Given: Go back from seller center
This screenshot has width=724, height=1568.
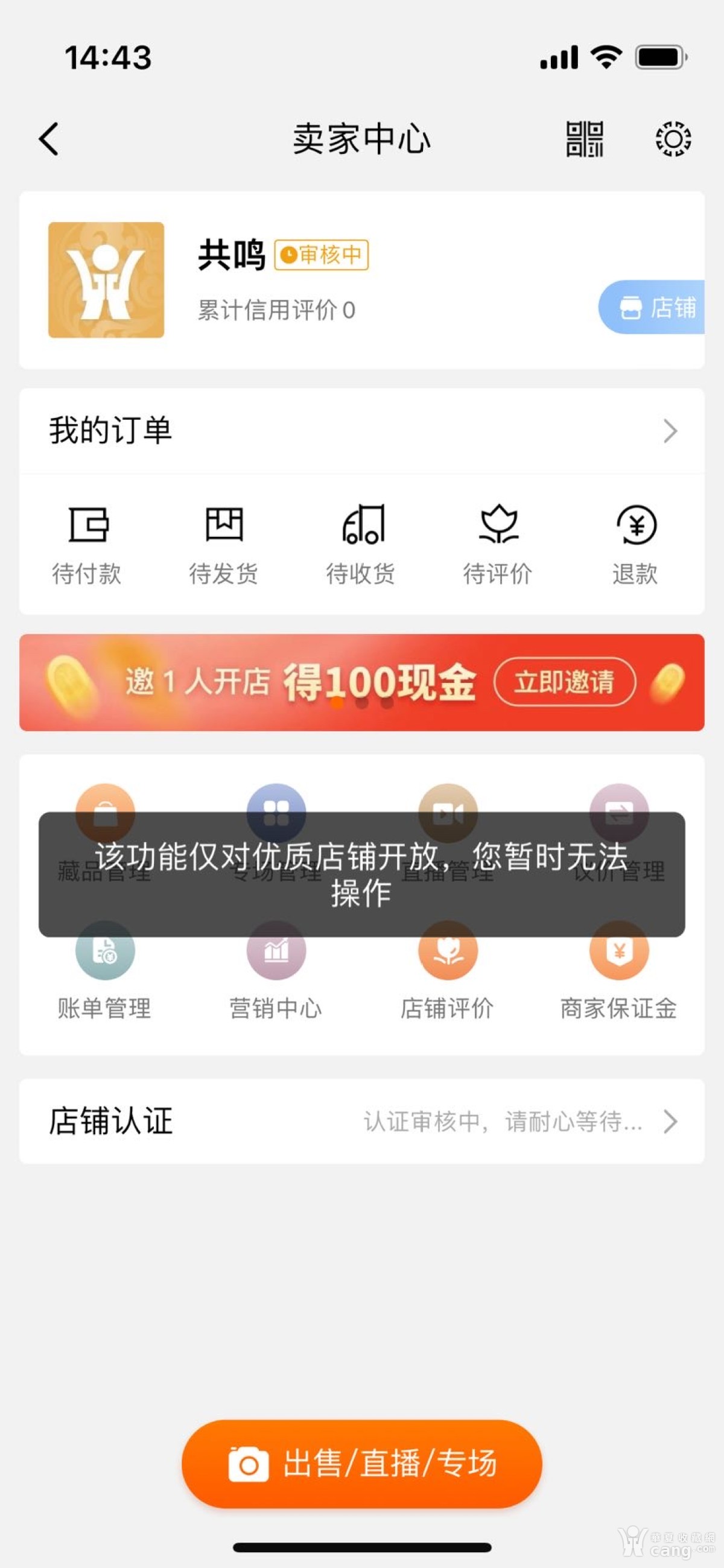Looking at the screenshot, I should point(49,139).
